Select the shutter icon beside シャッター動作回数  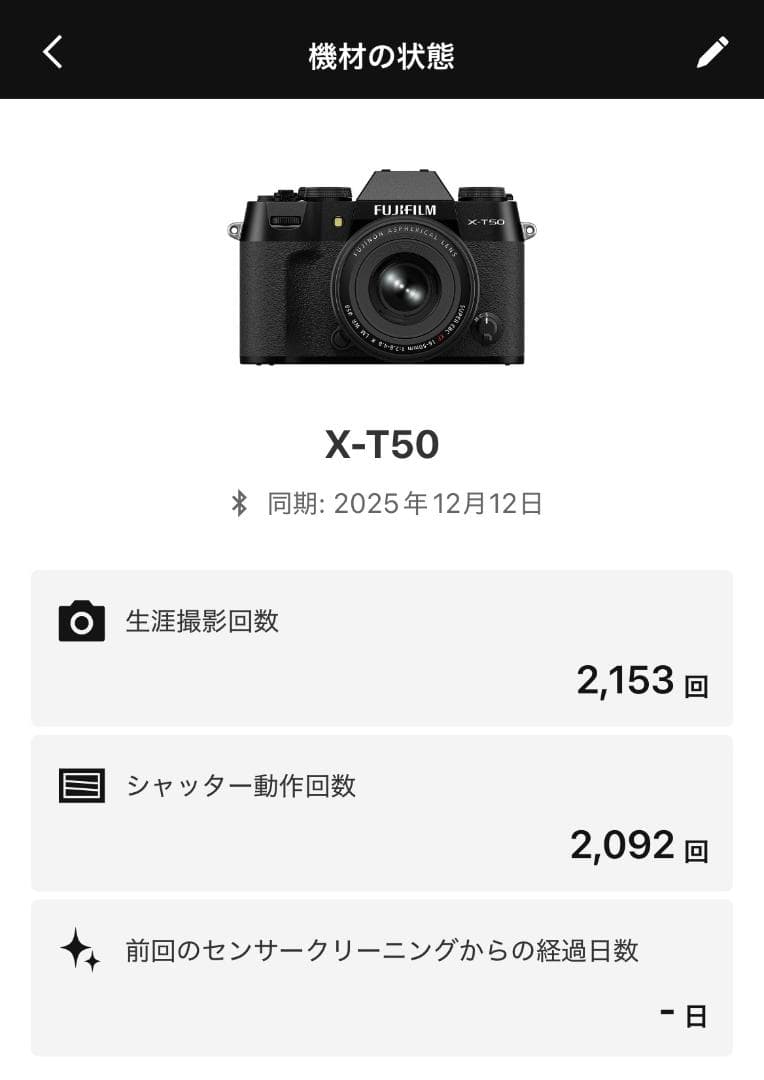click(x=81, y=786)
